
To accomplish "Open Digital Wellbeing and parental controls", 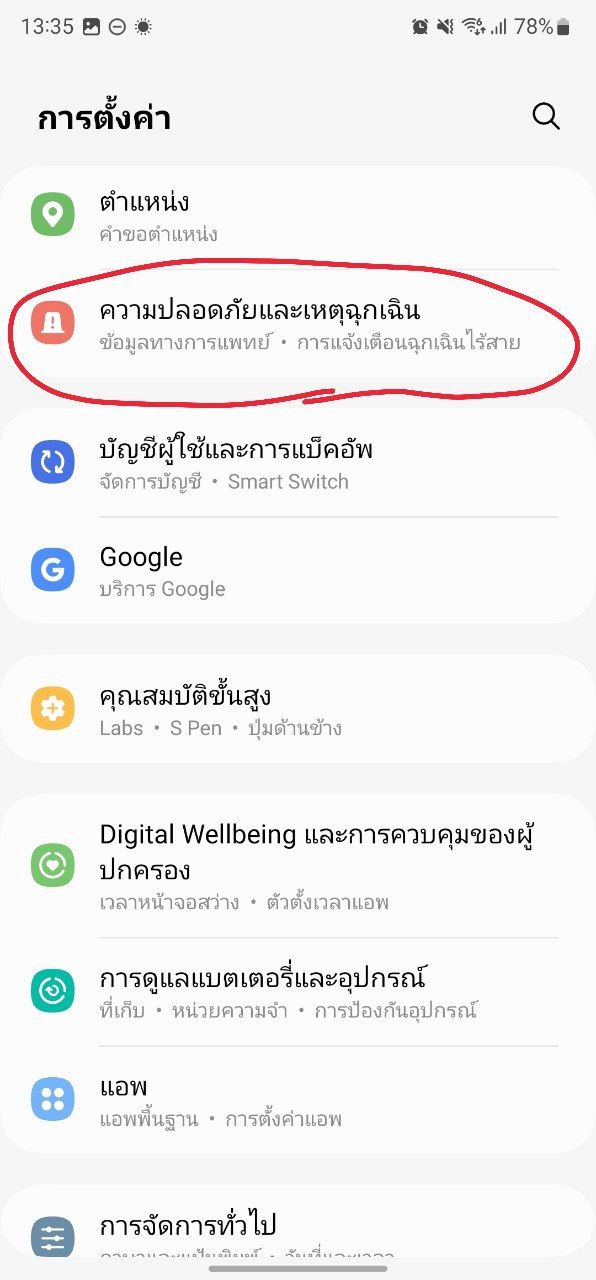I will coord(298,865).
